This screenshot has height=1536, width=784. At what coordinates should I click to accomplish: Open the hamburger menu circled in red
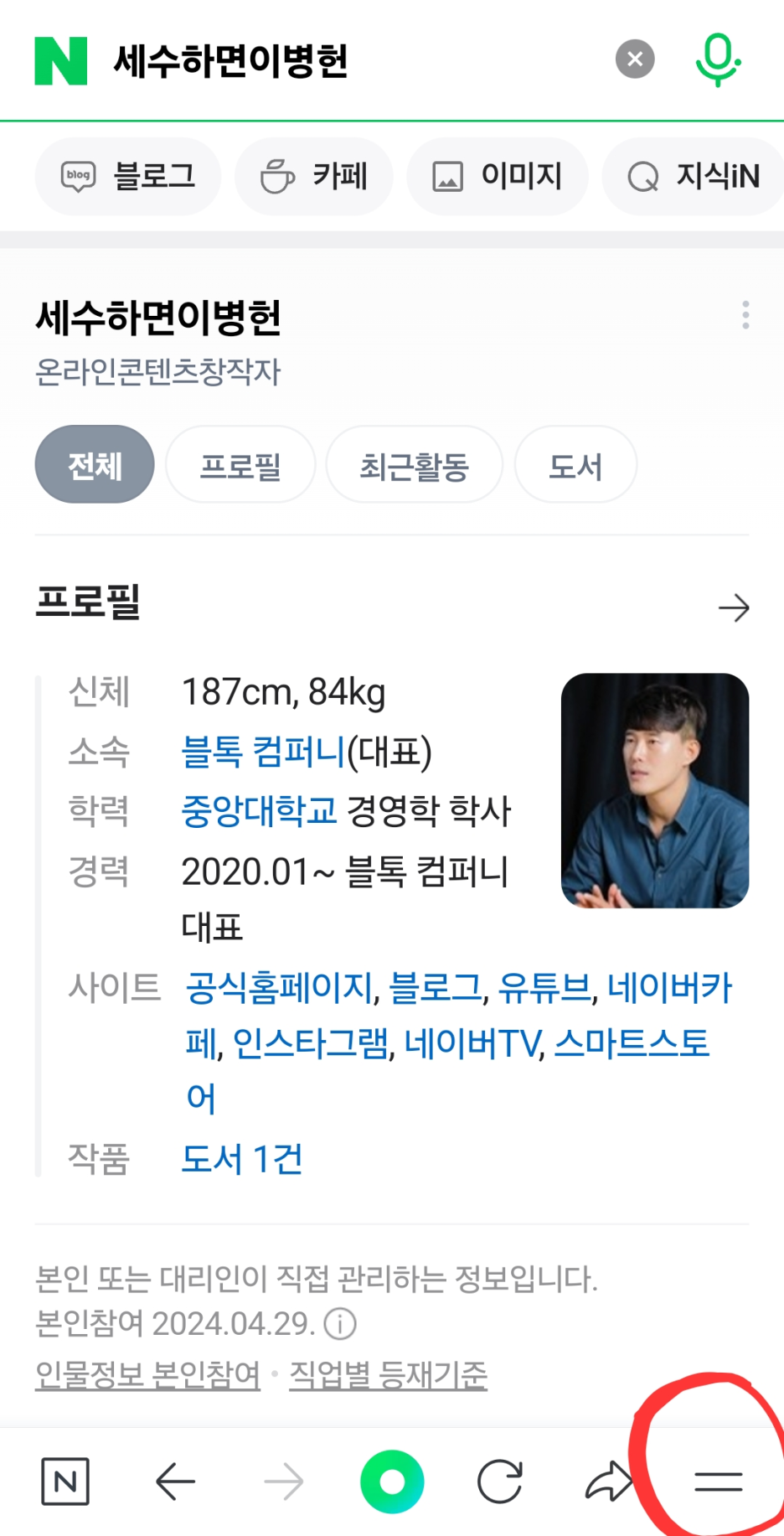pyautogui.click(x=716, y=1482)
